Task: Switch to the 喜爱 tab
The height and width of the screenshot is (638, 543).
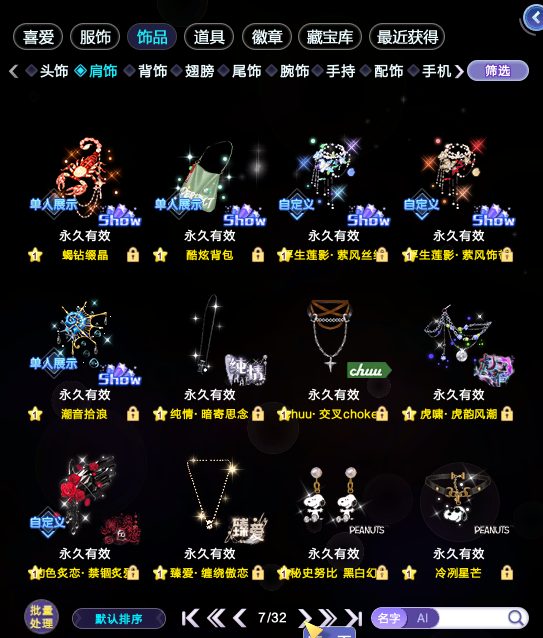Action: click(38, 37)
